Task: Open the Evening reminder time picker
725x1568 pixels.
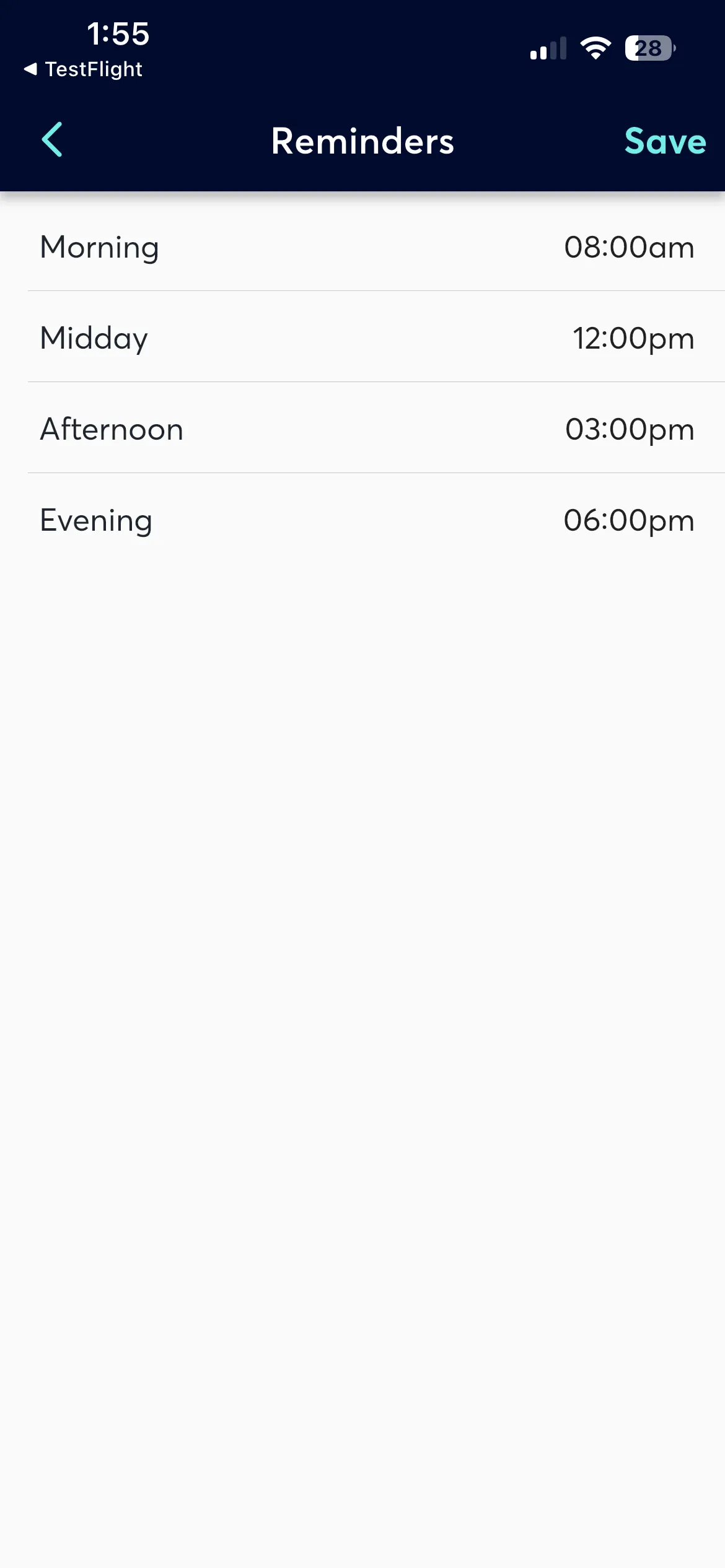Action: coord(362,520)
